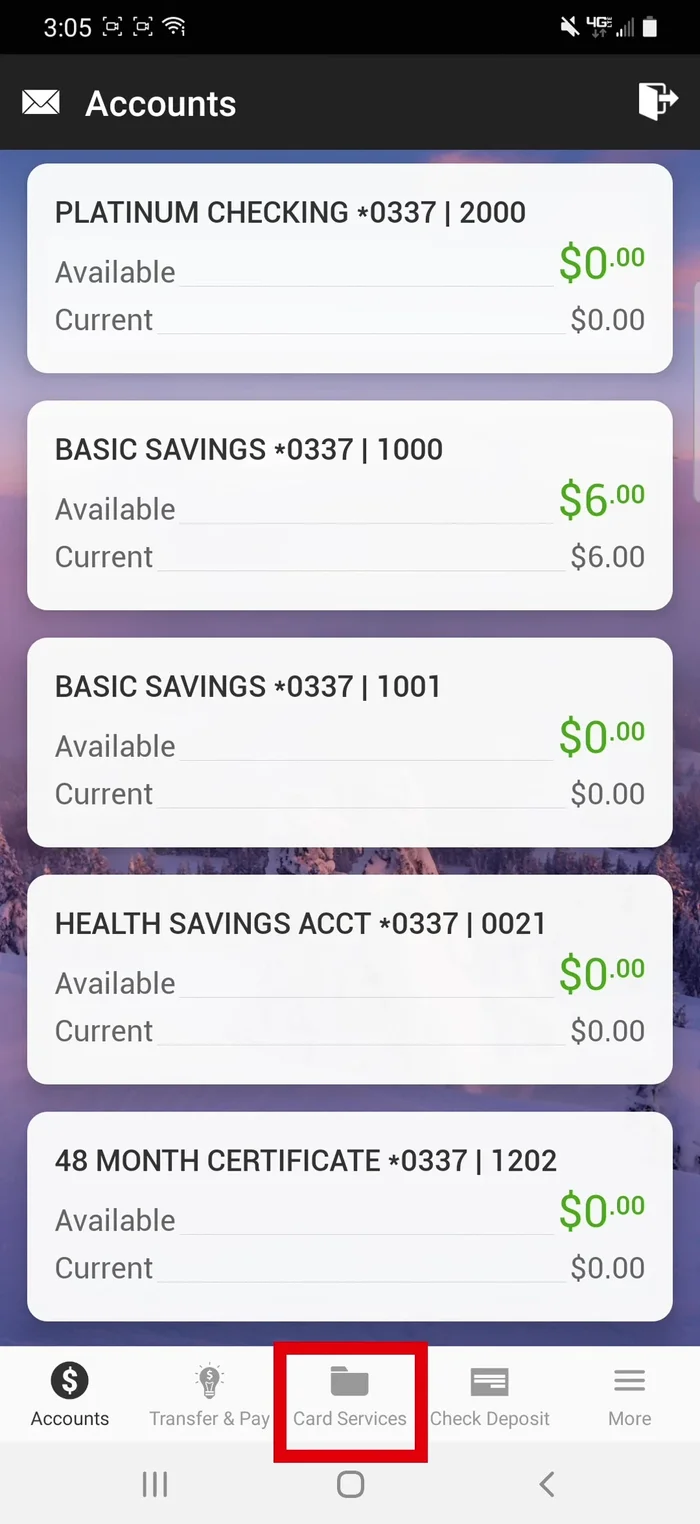
Task: Go to the home screen
Action: point(350,1484)
